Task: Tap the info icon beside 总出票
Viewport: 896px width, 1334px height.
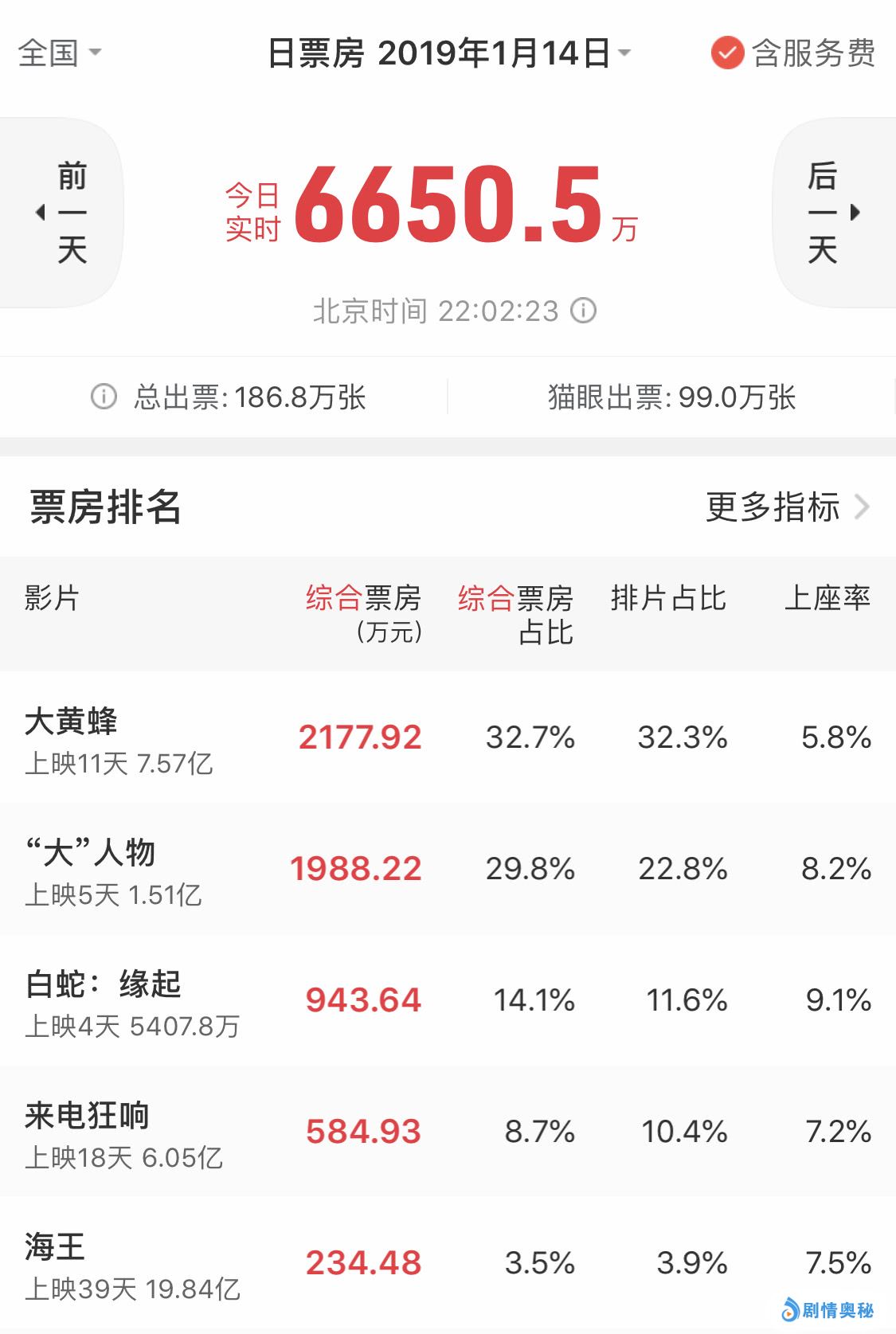Action: tap(104, 396)
